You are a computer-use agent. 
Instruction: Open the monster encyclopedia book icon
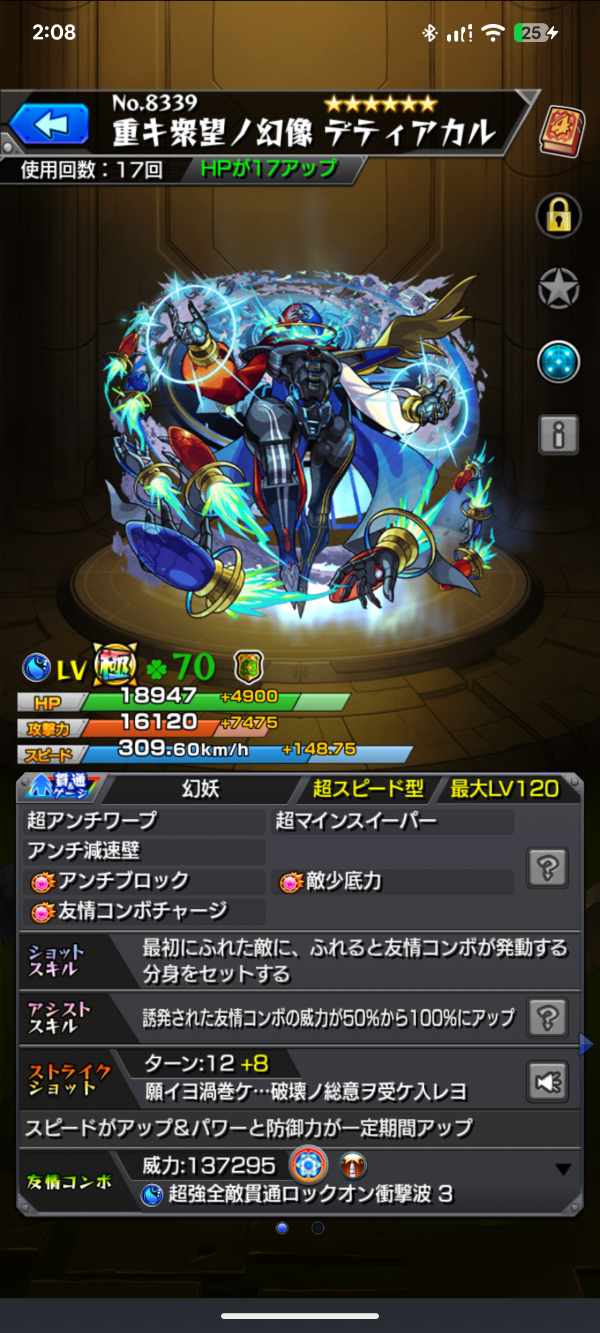coord(563,128)
